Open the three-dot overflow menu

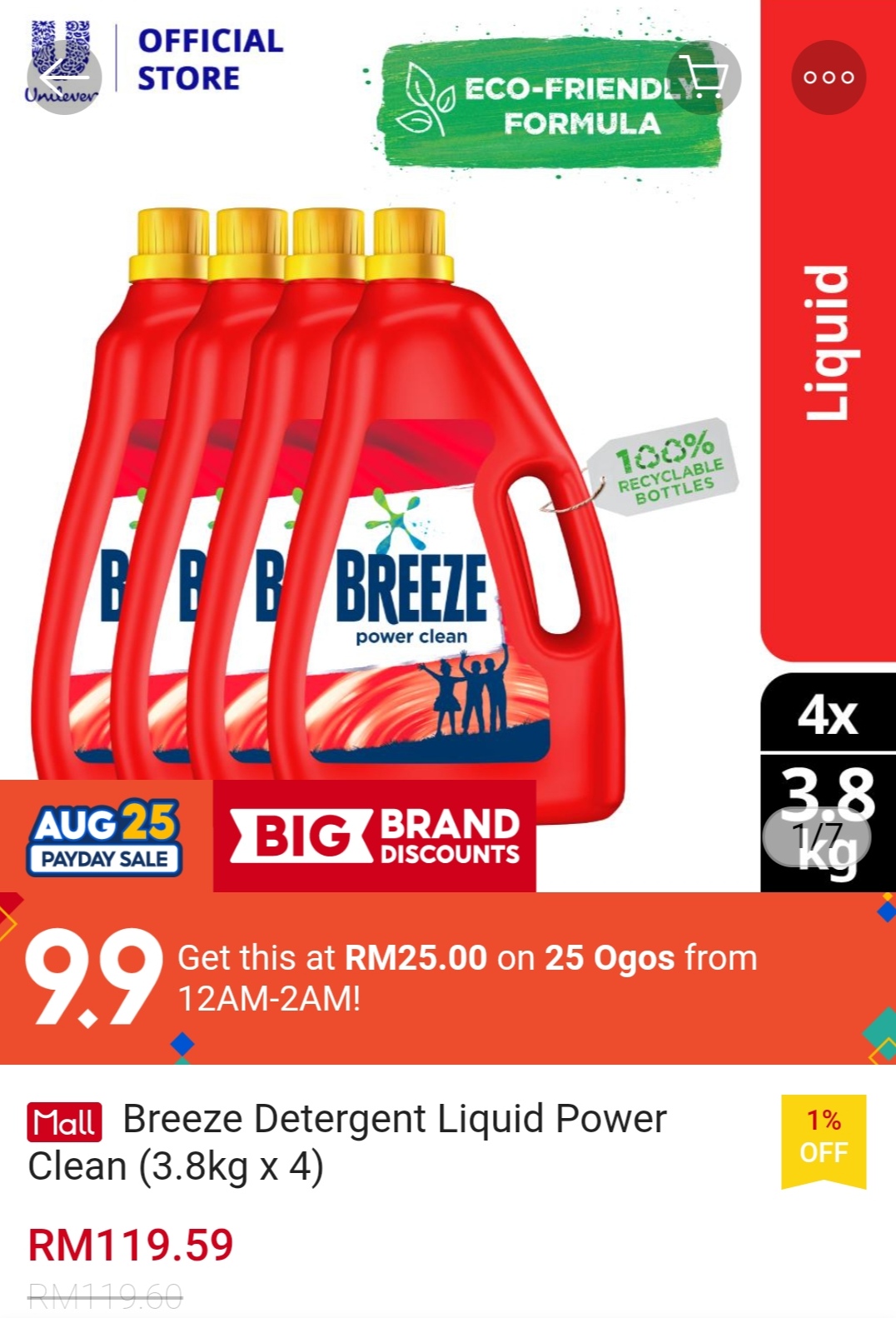point(828,77)
